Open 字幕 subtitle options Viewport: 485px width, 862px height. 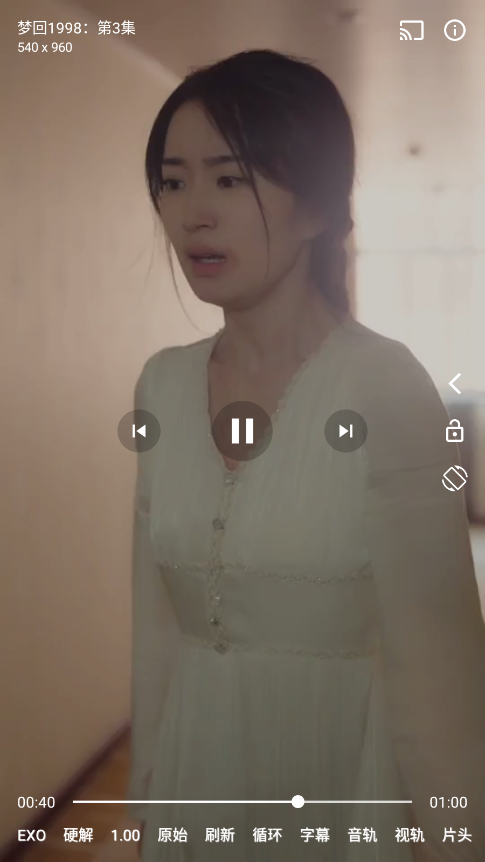(315, 836)
